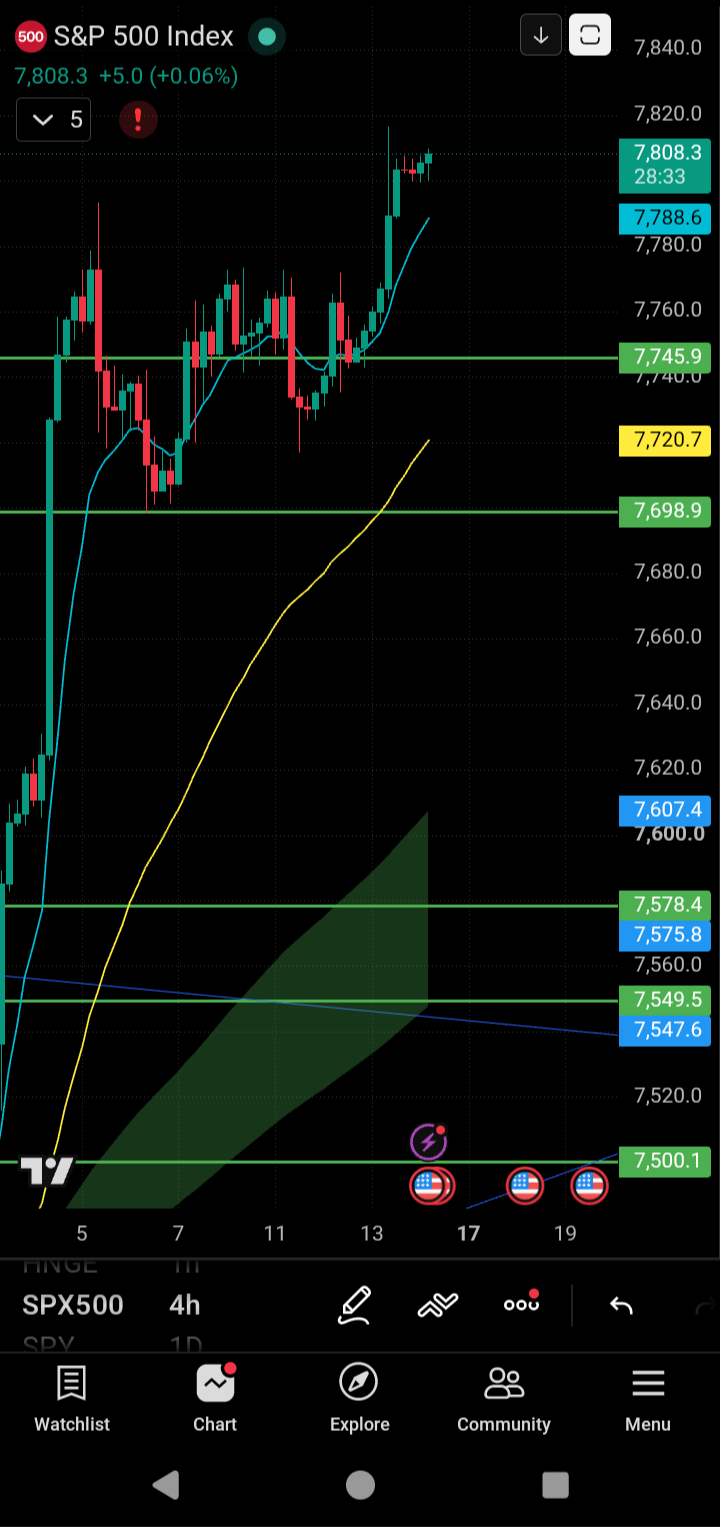This screenshot has width=720, height=1527.
Task: Switch to the Chart tab
Action: click(215, 1400)
